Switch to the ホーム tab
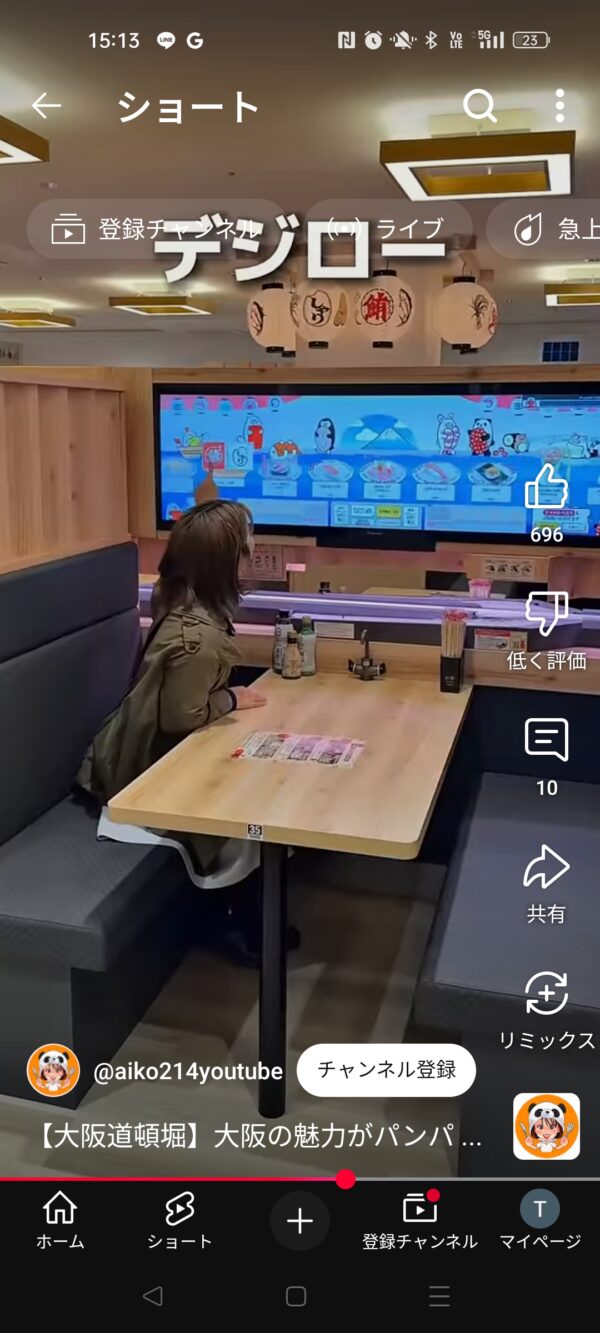Screen dimensions: 600x1333 pos(60,1221)
